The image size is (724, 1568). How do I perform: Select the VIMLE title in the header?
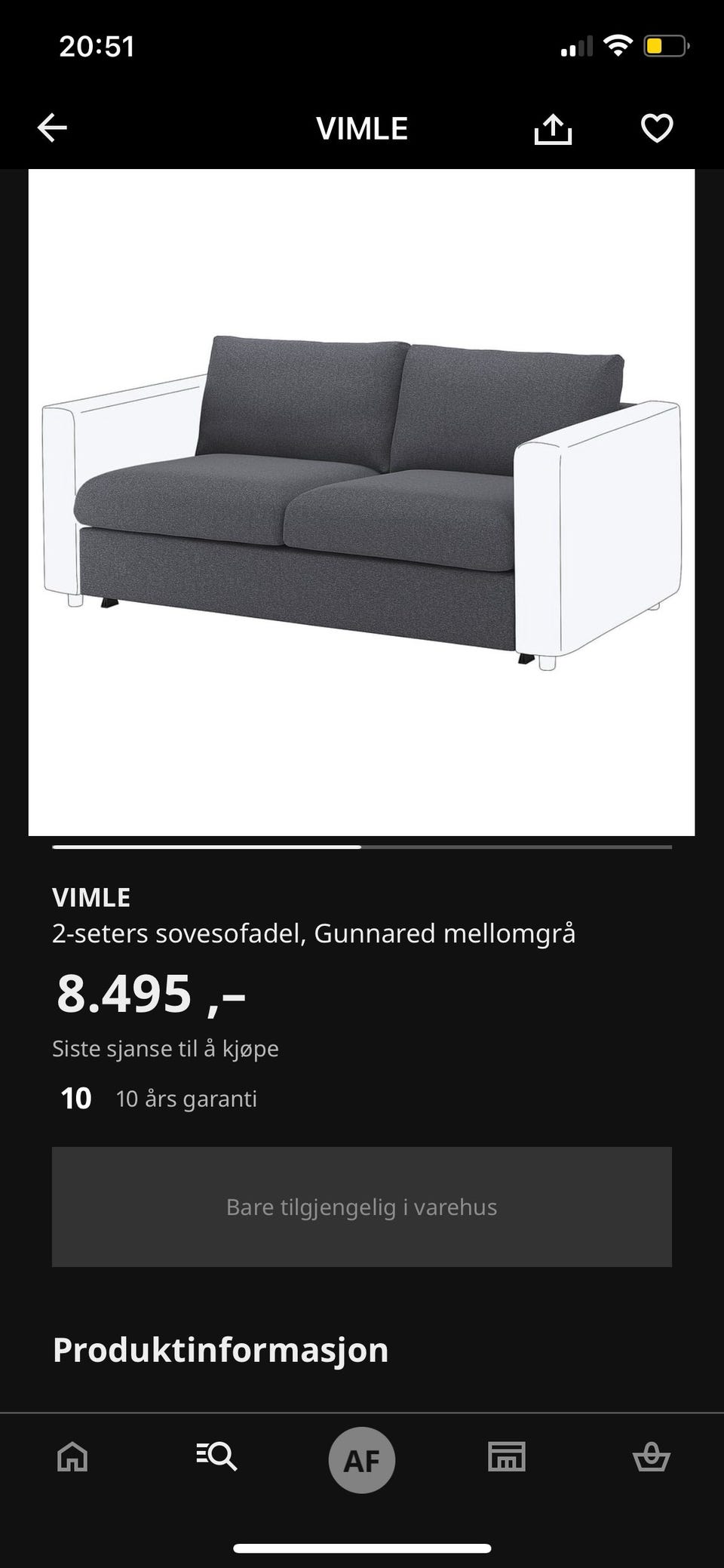[x=362, y=128]
